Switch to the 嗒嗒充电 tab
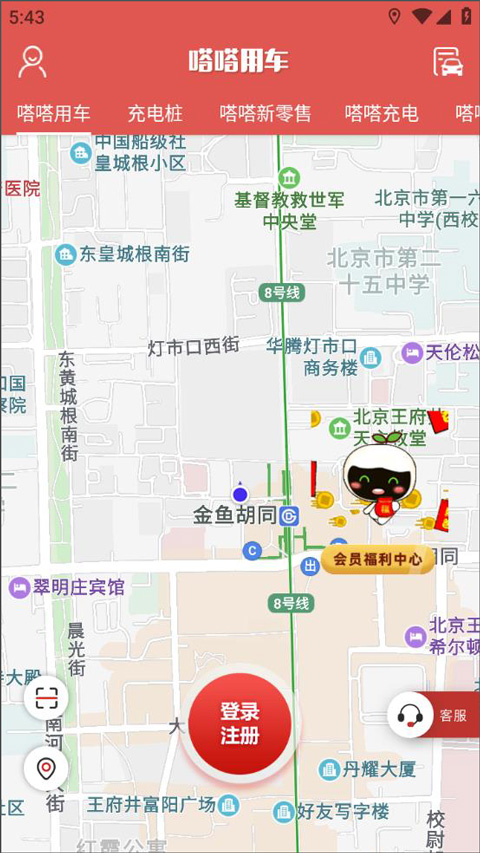Screen dimensions: 480x853 pos(381,114)
